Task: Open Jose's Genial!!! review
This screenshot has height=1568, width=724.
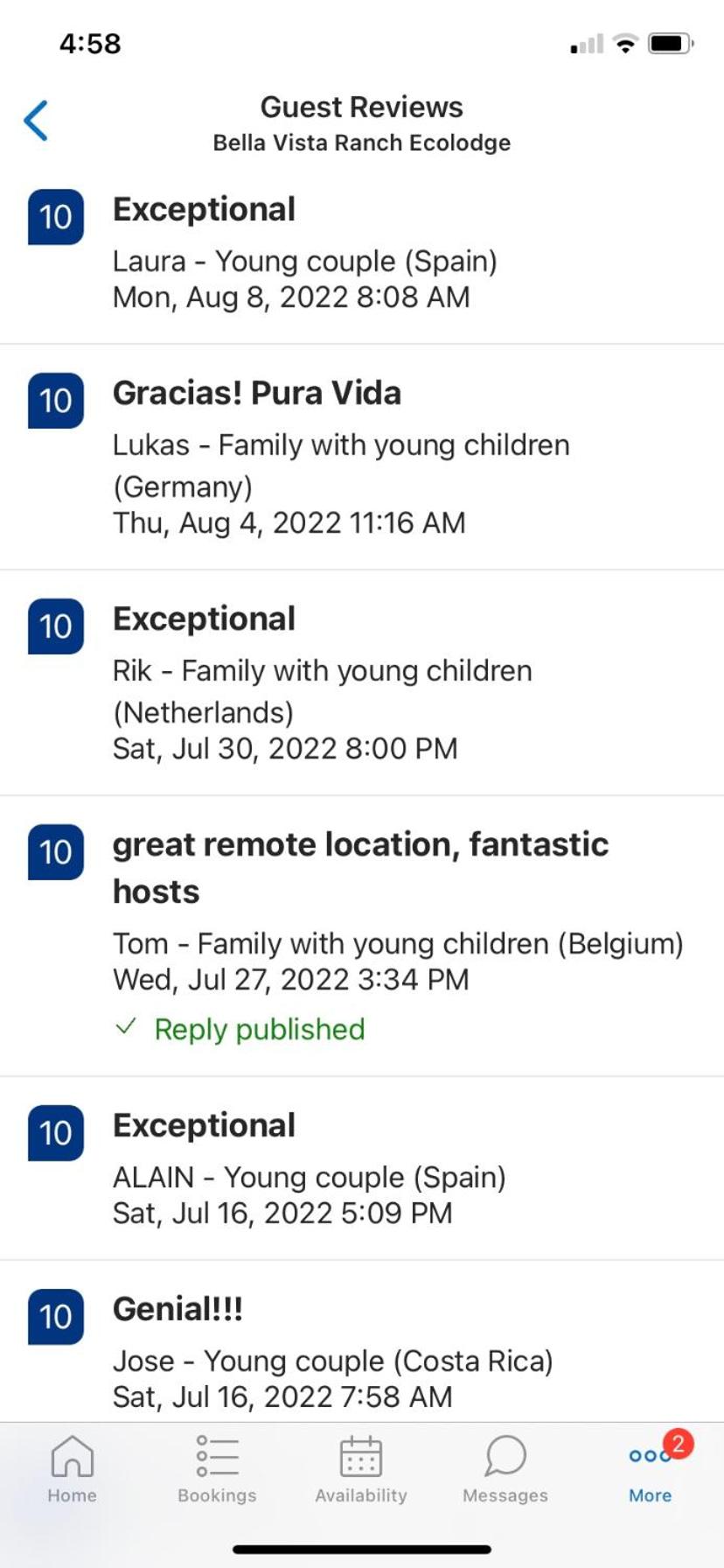Action: pyautogui.click(x=362, y=1351)
